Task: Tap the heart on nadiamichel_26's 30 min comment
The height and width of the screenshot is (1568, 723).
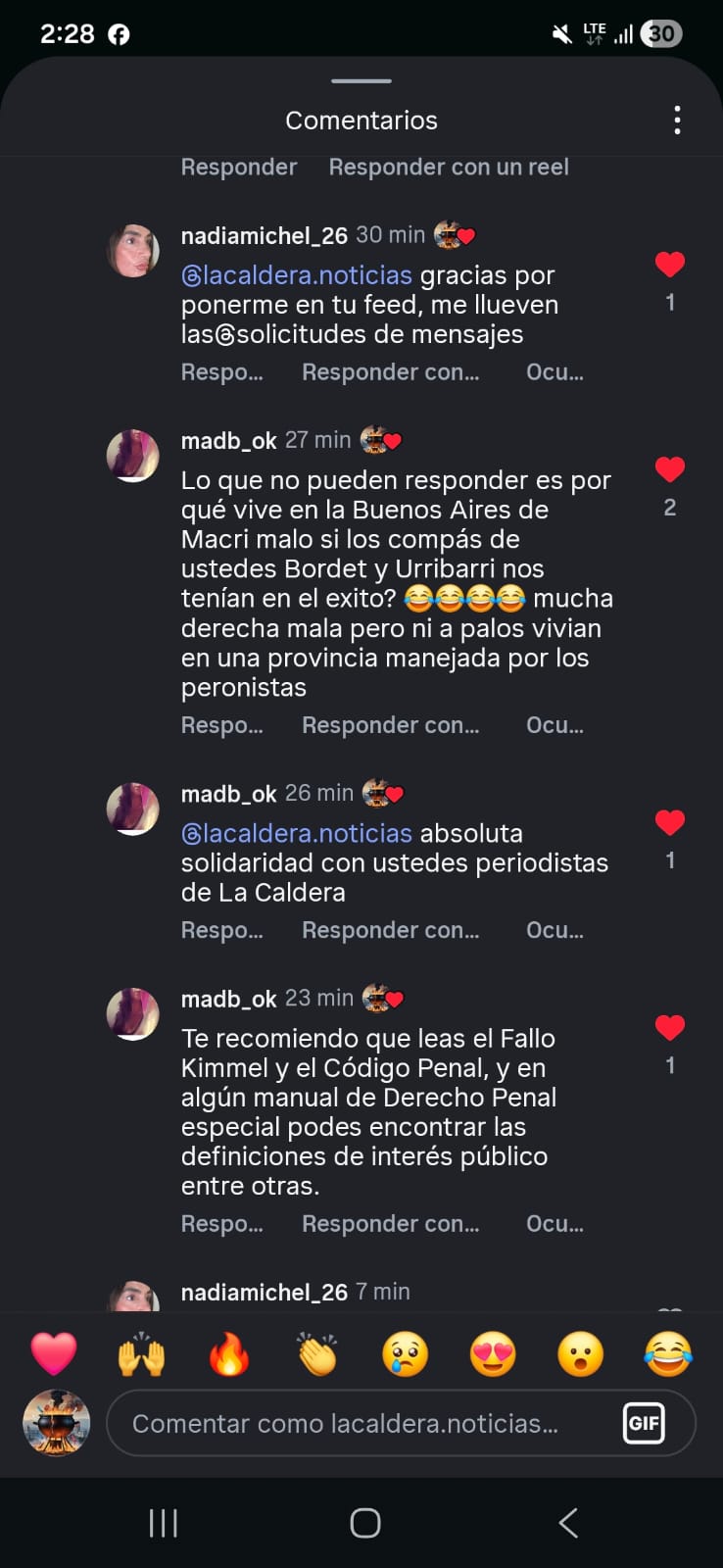Action: point(670,265)
